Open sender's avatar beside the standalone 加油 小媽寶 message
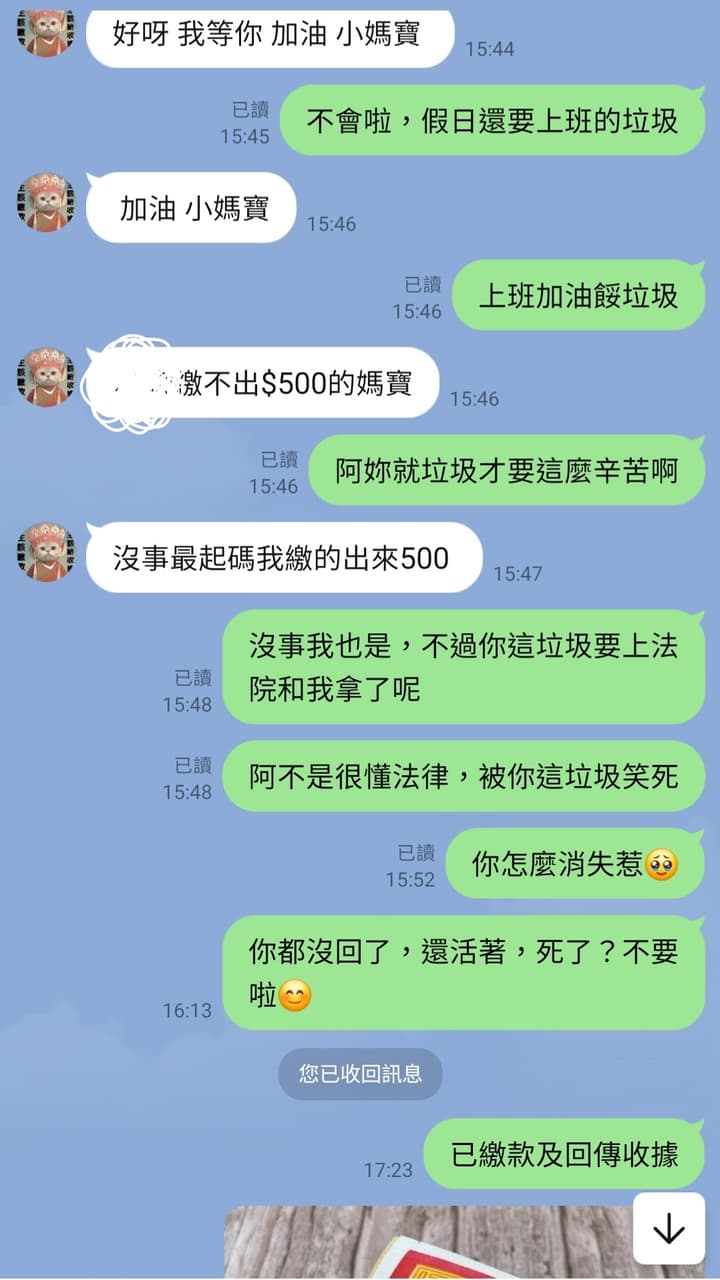720x1280 pixels. pos(46,202)
